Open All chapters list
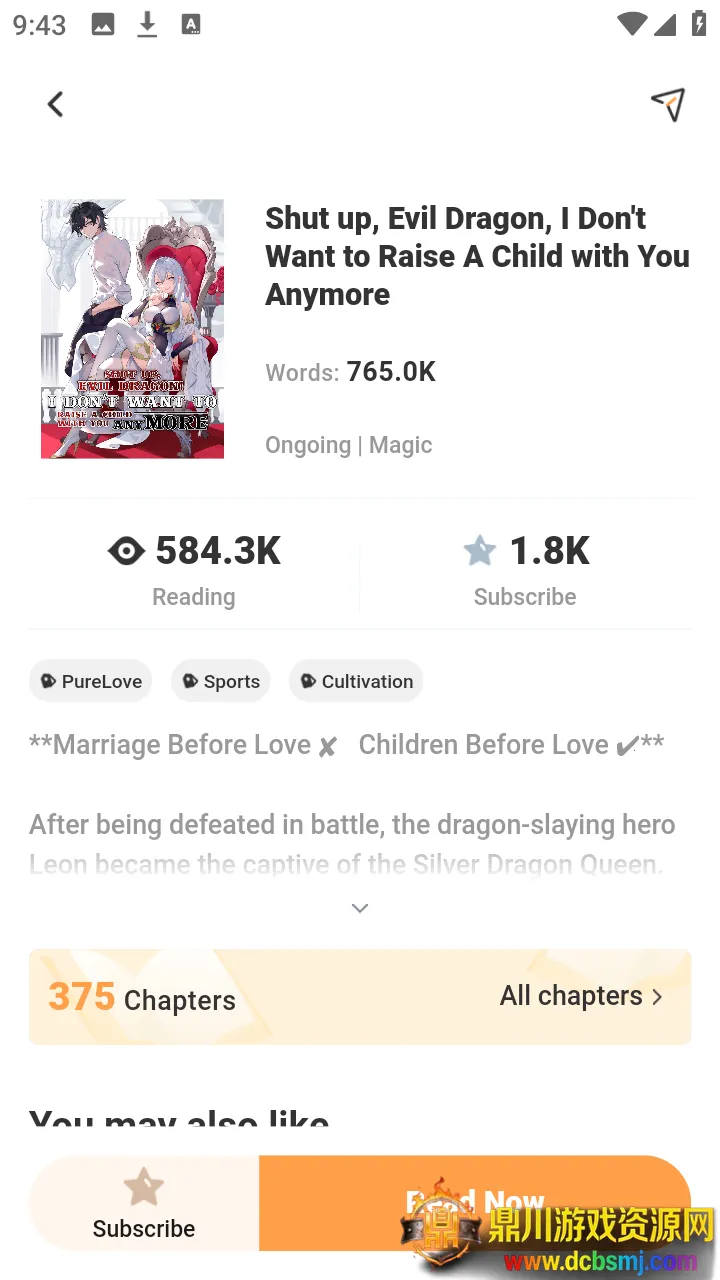The height and width of the screenshot is (1280, 720). [x=581, y=996]
